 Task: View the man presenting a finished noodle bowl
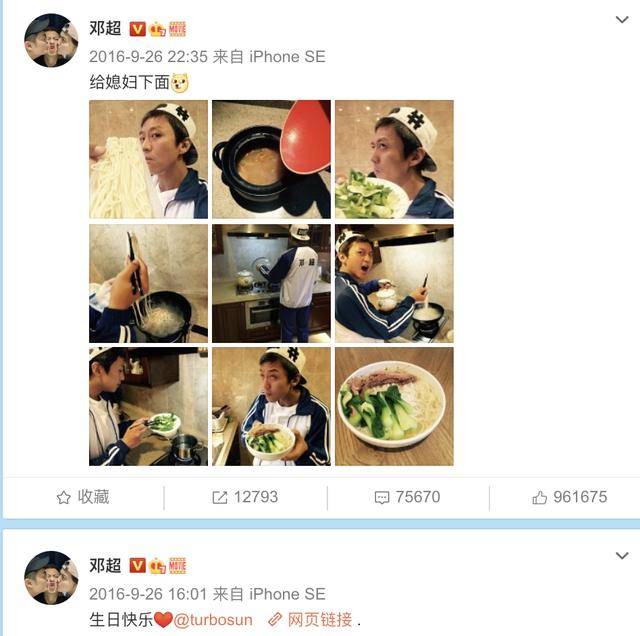coord(271,406)
